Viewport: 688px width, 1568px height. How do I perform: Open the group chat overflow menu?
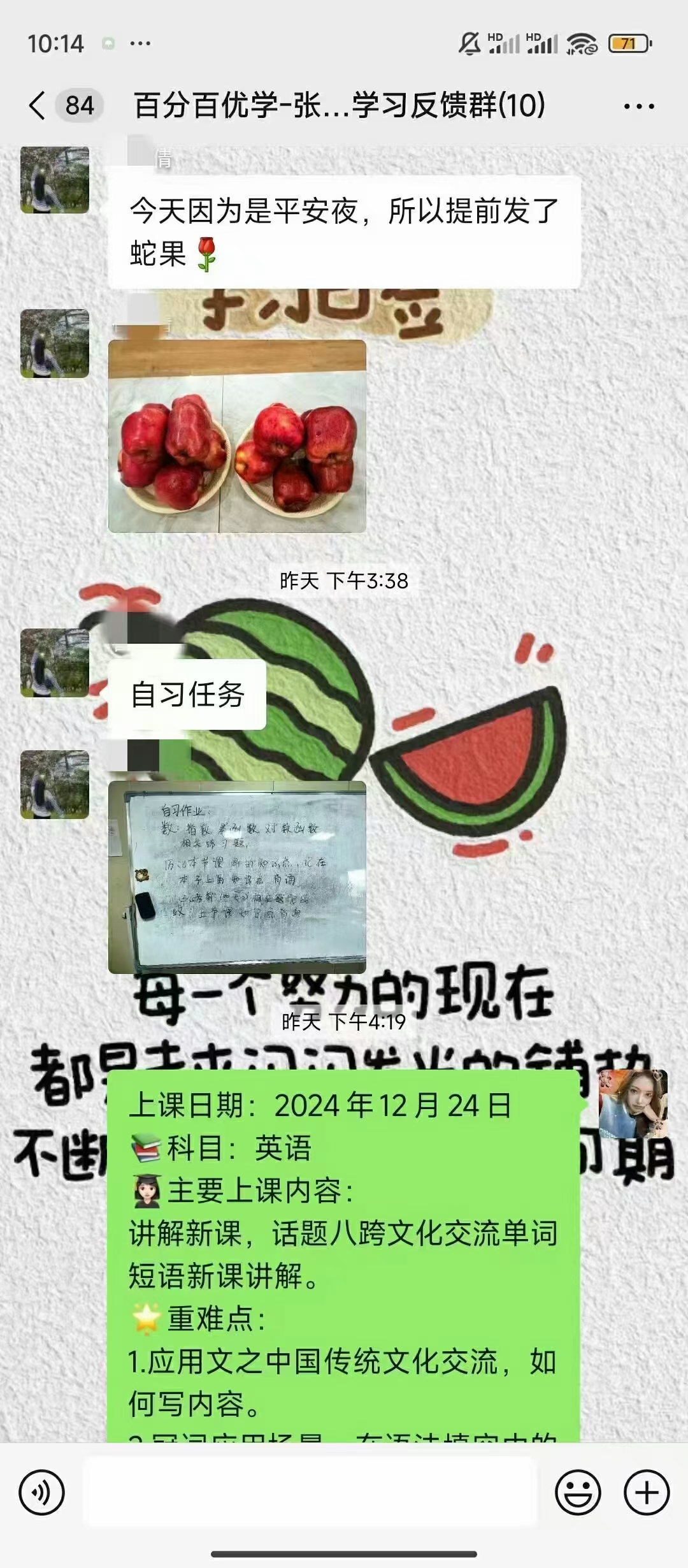pos(638,106)
